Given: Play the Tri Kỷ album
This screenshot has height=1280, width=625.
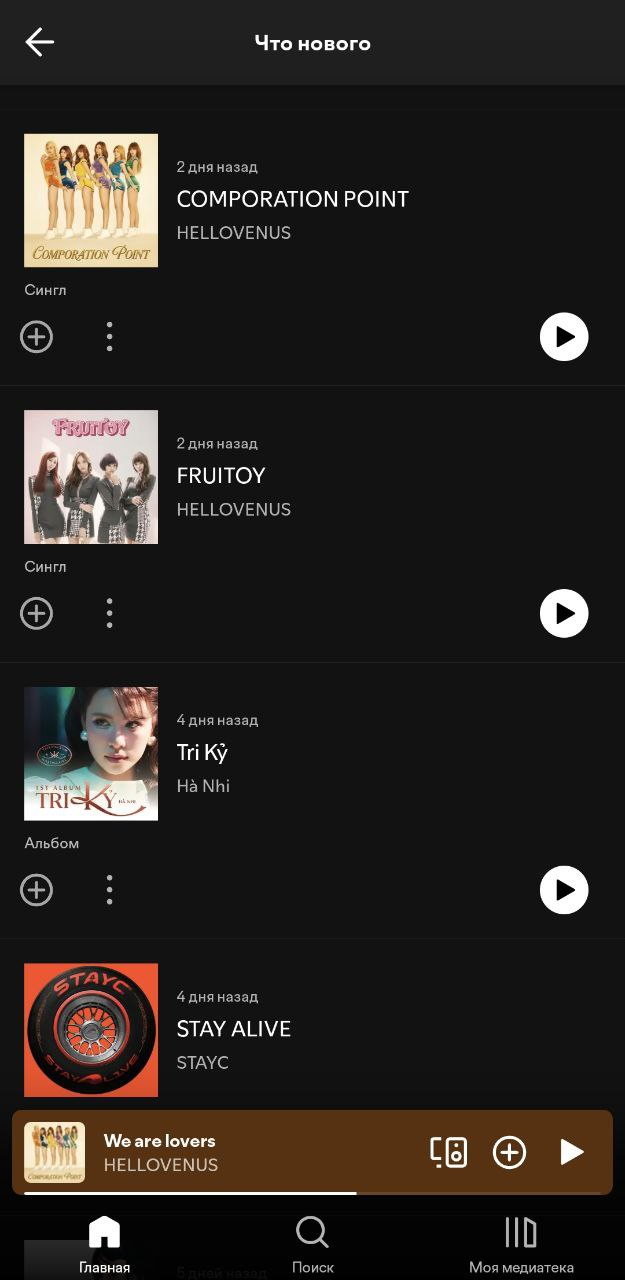Looking at the screenshot, I should (x=564, y=890).
